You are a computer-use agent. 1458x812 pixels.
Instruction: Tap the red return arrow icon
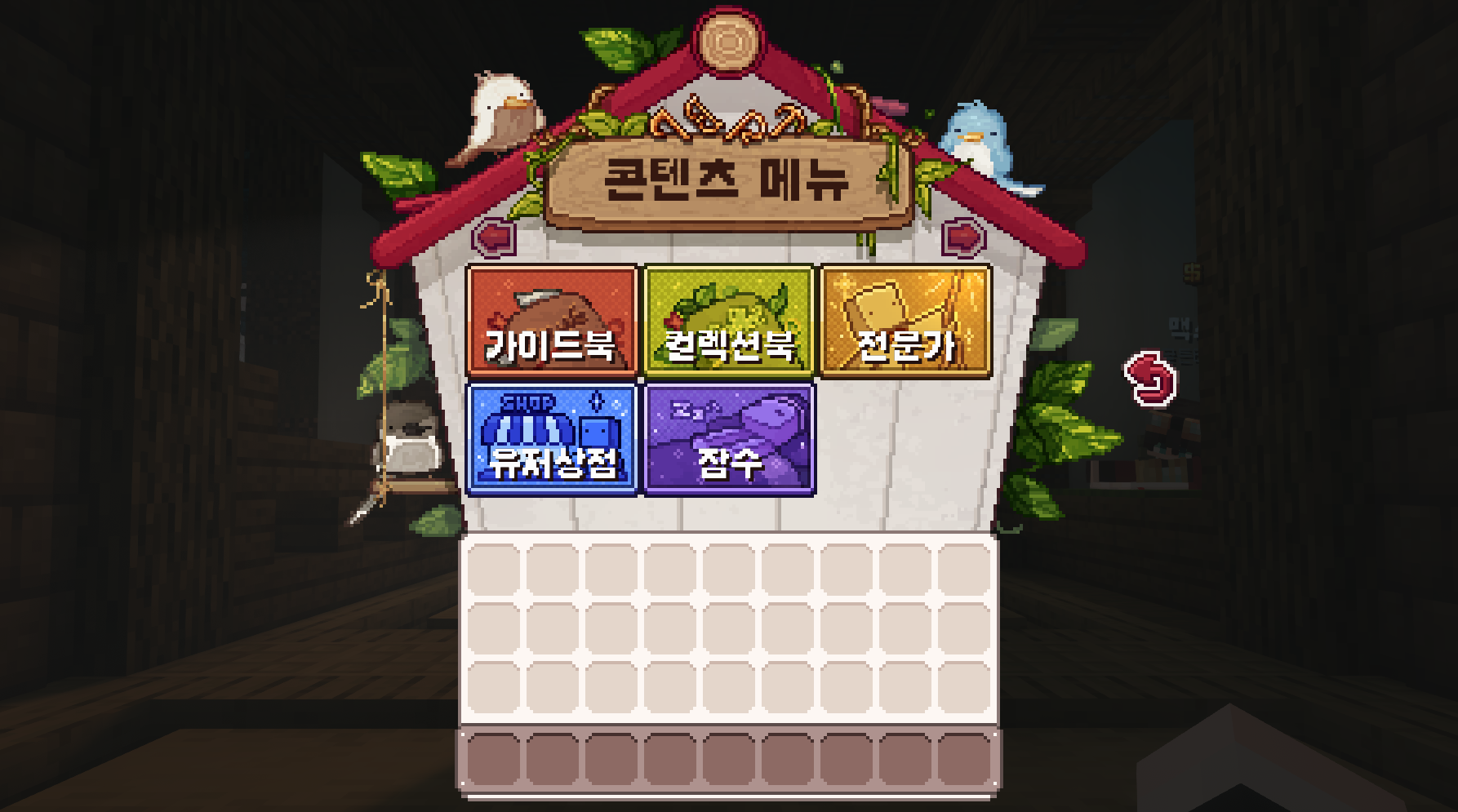coord(1151,379)
